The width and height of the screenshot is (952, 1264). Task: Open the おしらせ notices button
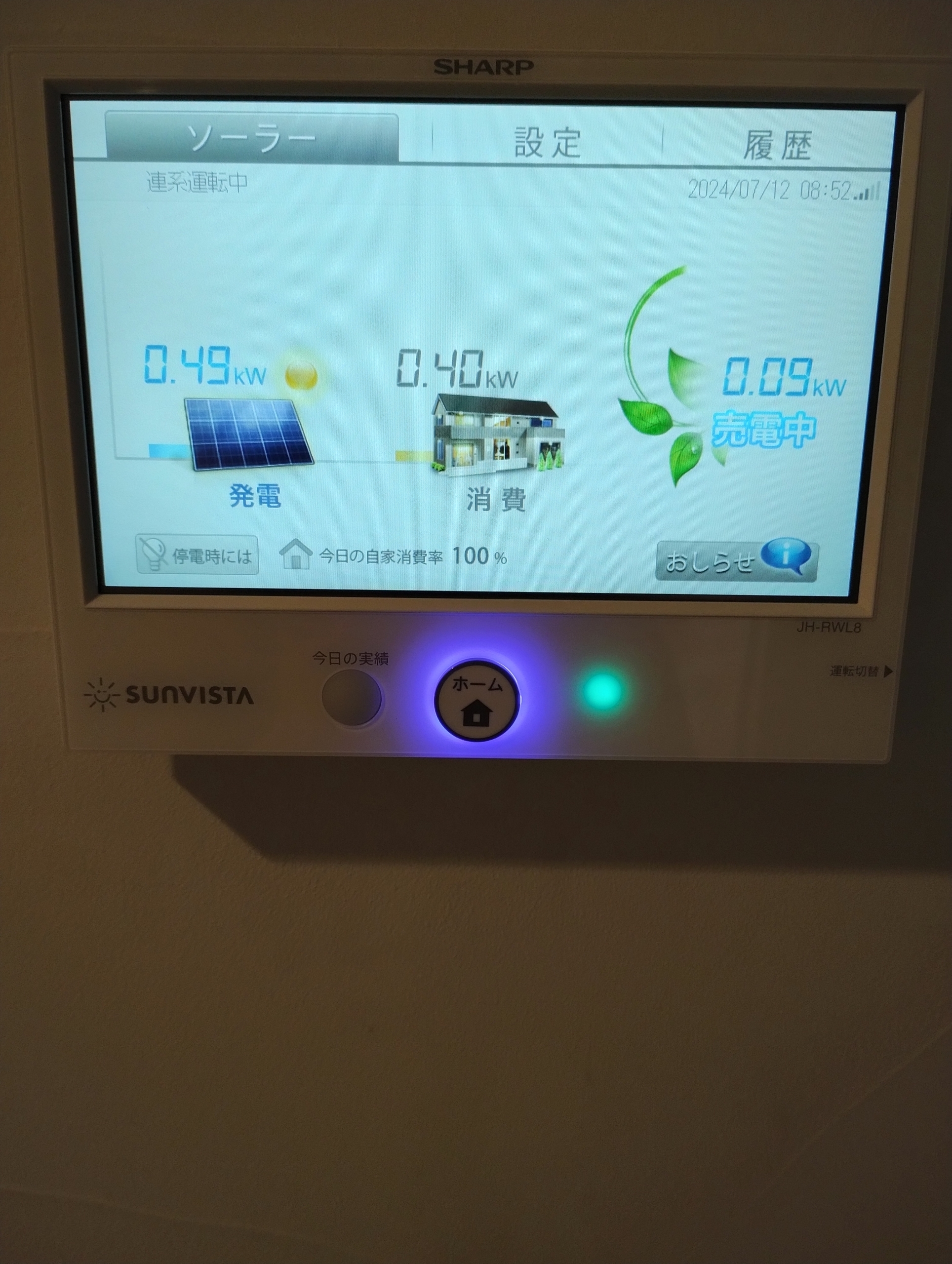(736, 561)
